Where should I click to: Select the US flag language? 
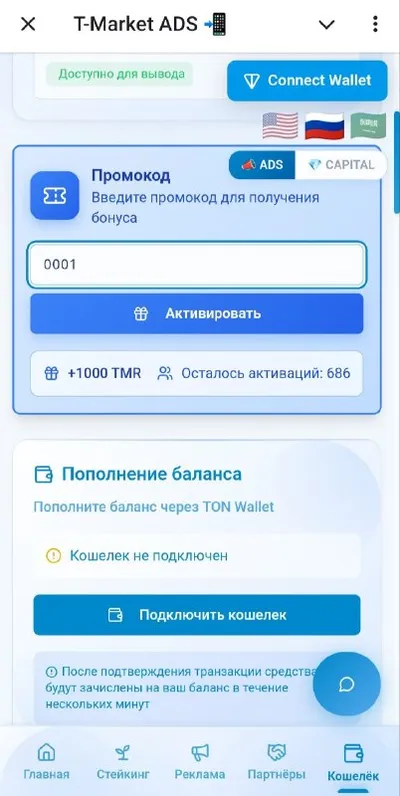(x=280, y=125)
